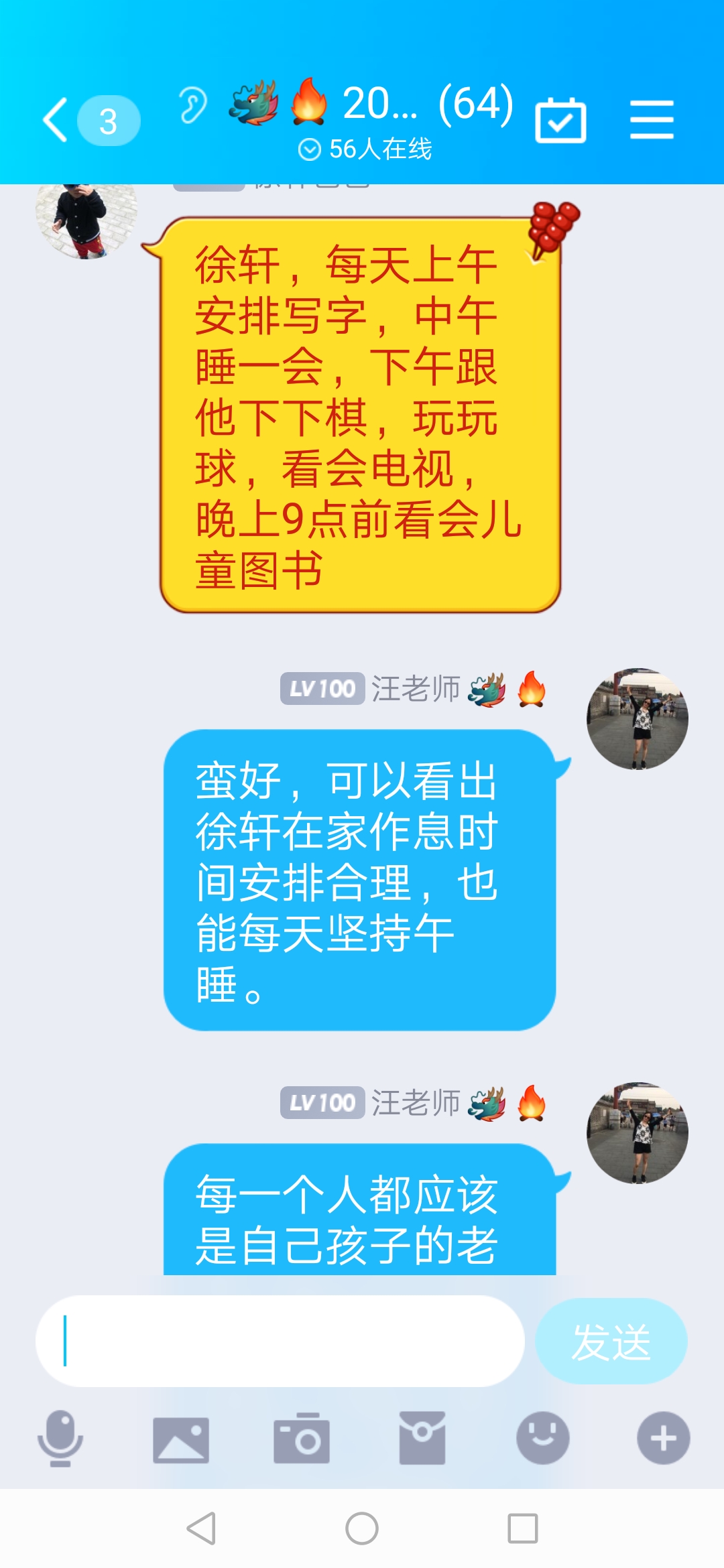Open the group calendar check-in icon

click(560, 121)
